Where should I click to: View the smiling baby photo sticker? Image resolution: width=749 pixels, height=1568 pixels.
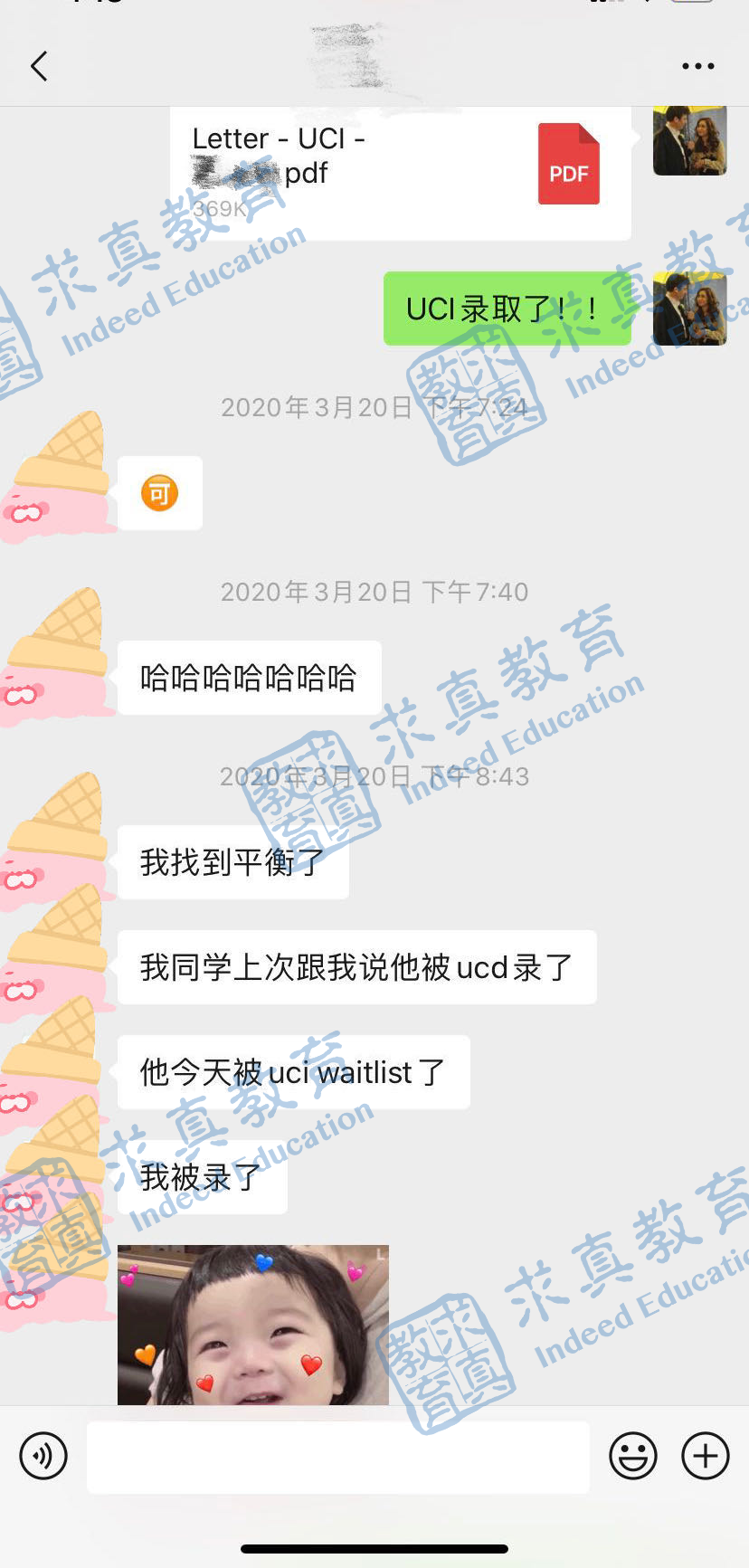pos(253,1325)
